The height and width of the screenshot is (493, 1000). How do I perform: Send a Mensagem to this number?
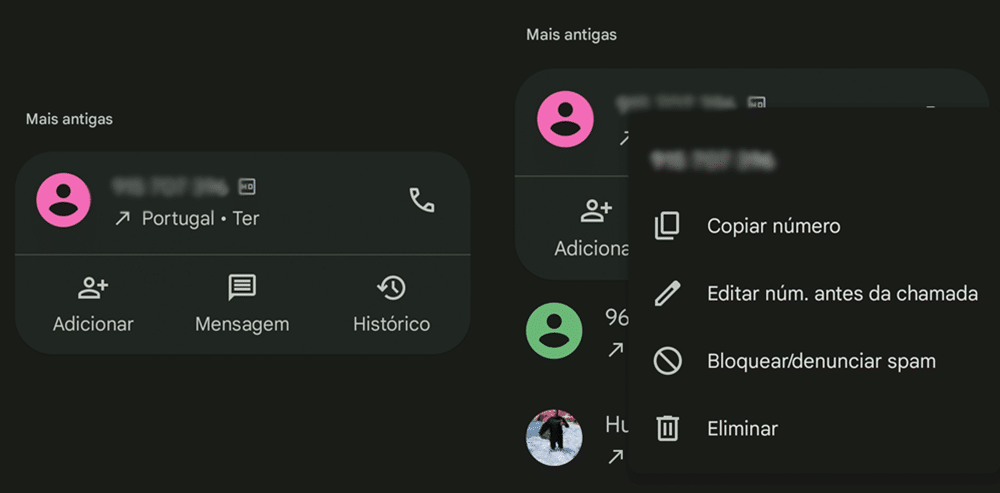coord(242,304)
